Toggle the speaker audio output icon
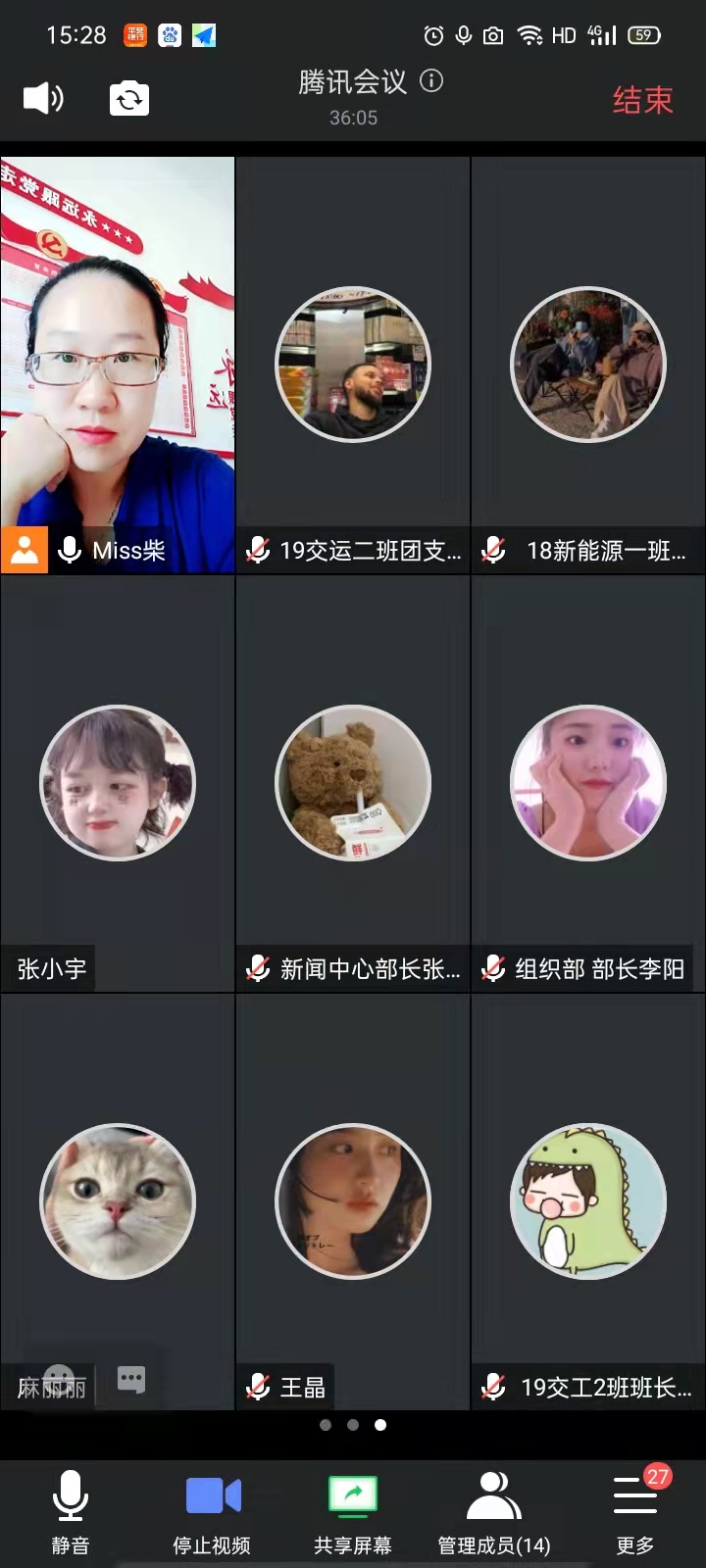Viewport: 706px width, 1568px height. 43,98
